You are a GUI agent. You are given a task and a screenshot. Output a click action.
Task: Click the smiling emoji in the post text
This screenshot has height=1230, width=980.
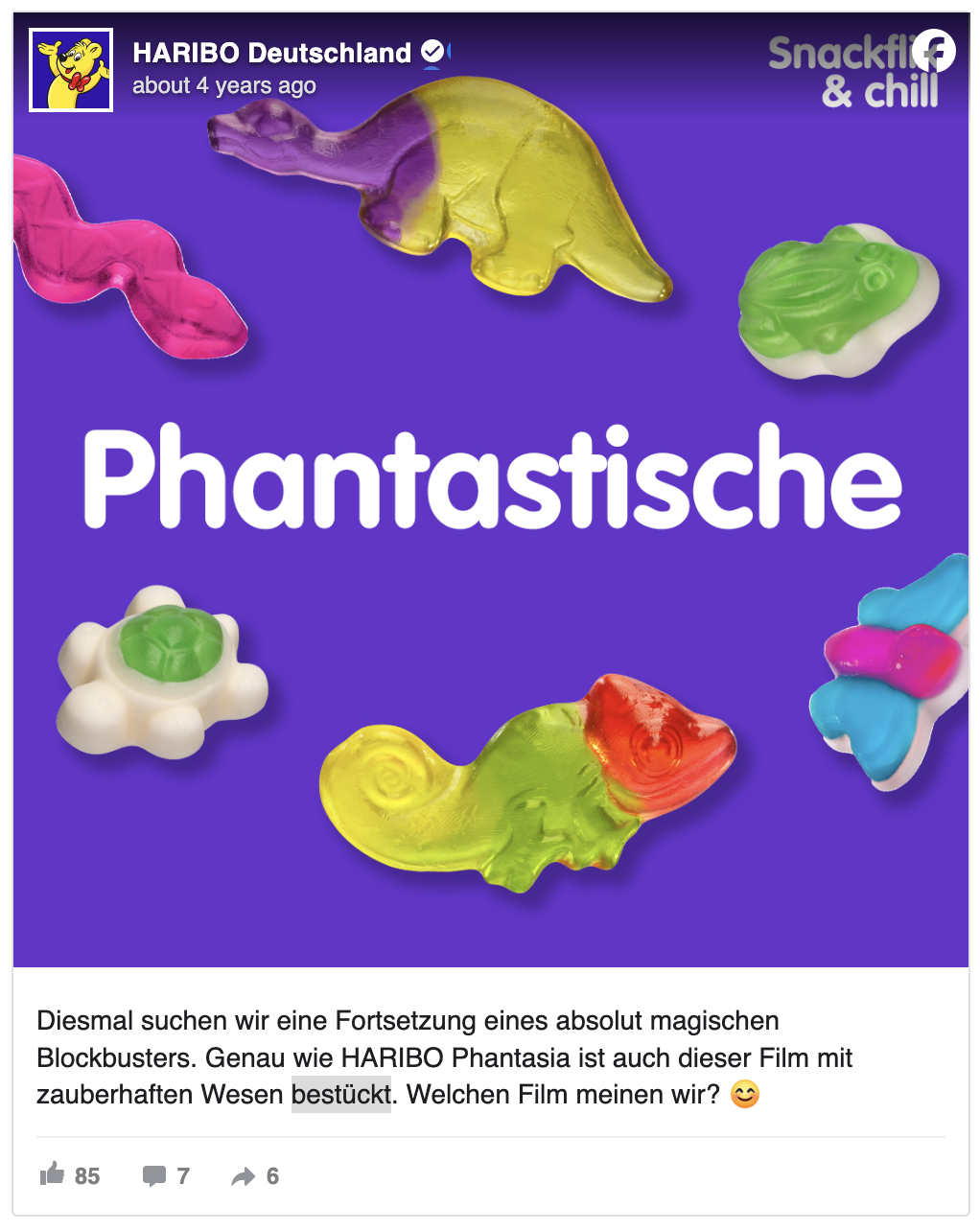pyautogui.click(x=744, y=1094)
